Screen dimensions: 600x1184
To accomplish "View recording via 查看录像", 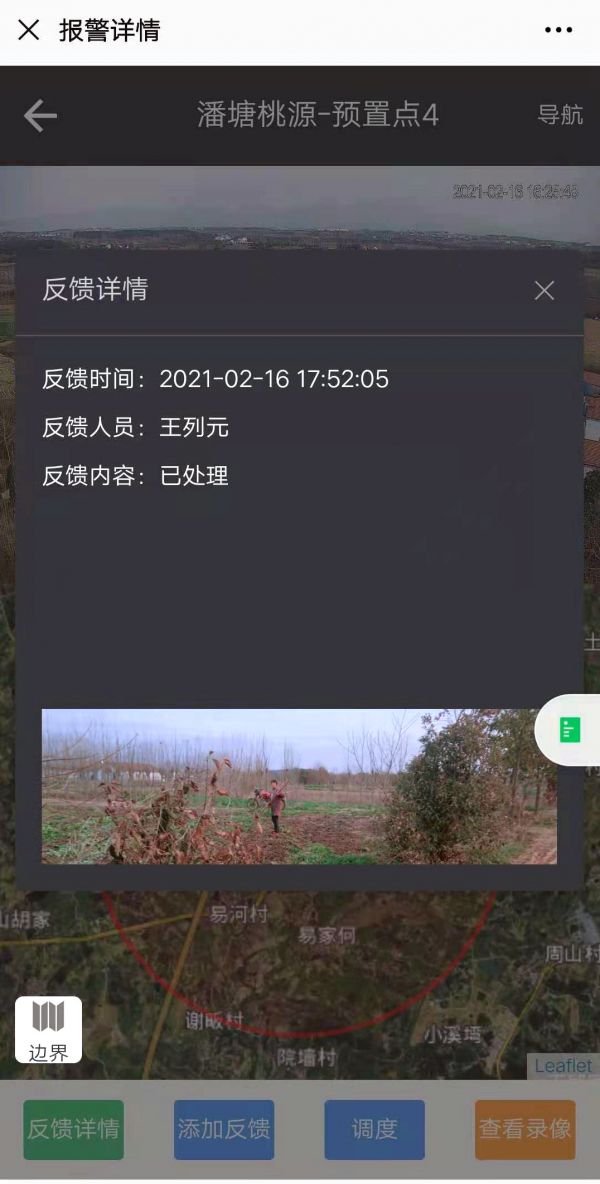I will pyautogui.click(x=525, y=1129).
